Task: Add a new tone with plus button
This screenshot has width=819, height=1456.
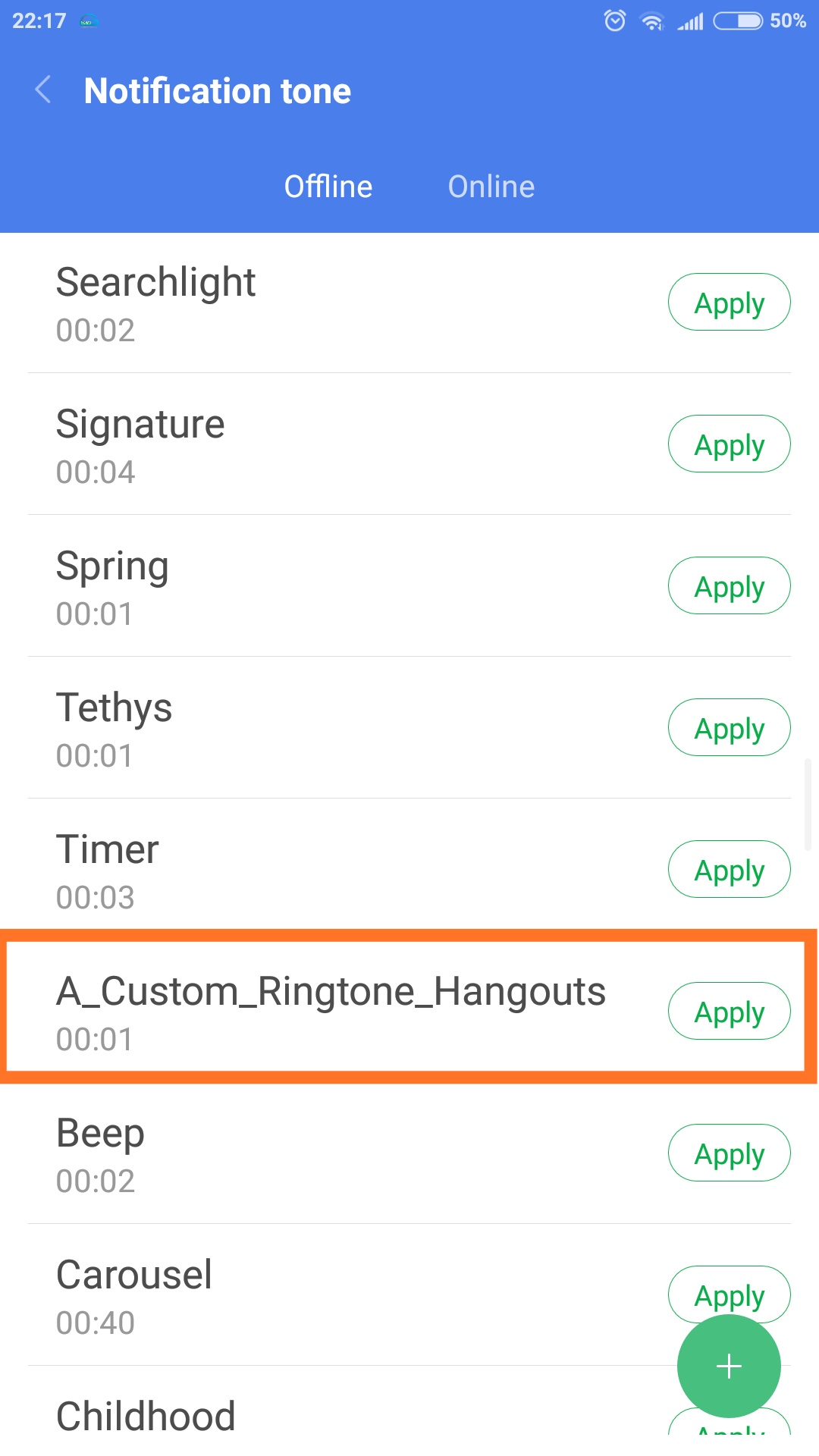Action: [x=729, y=1366]
